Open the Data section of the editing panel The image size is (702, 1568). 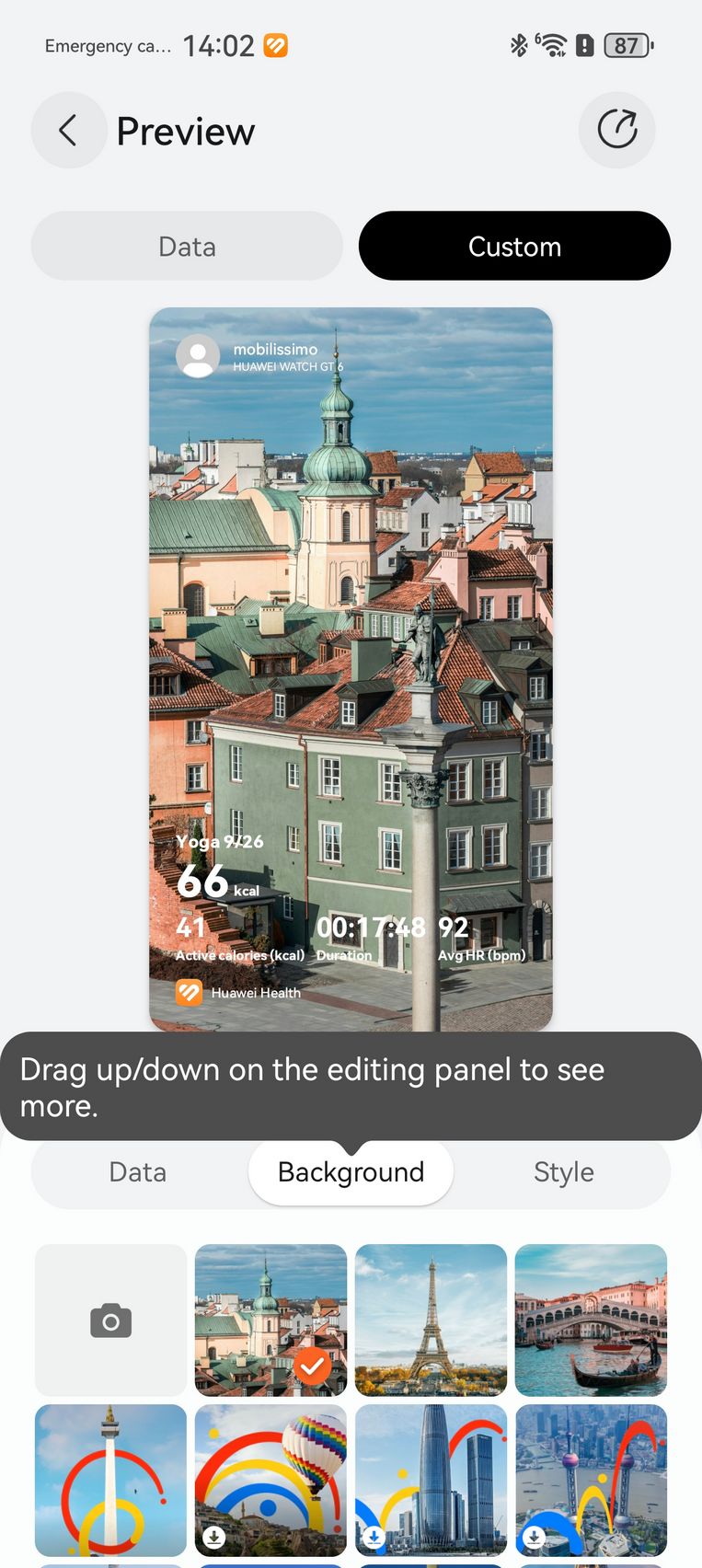138,1171
